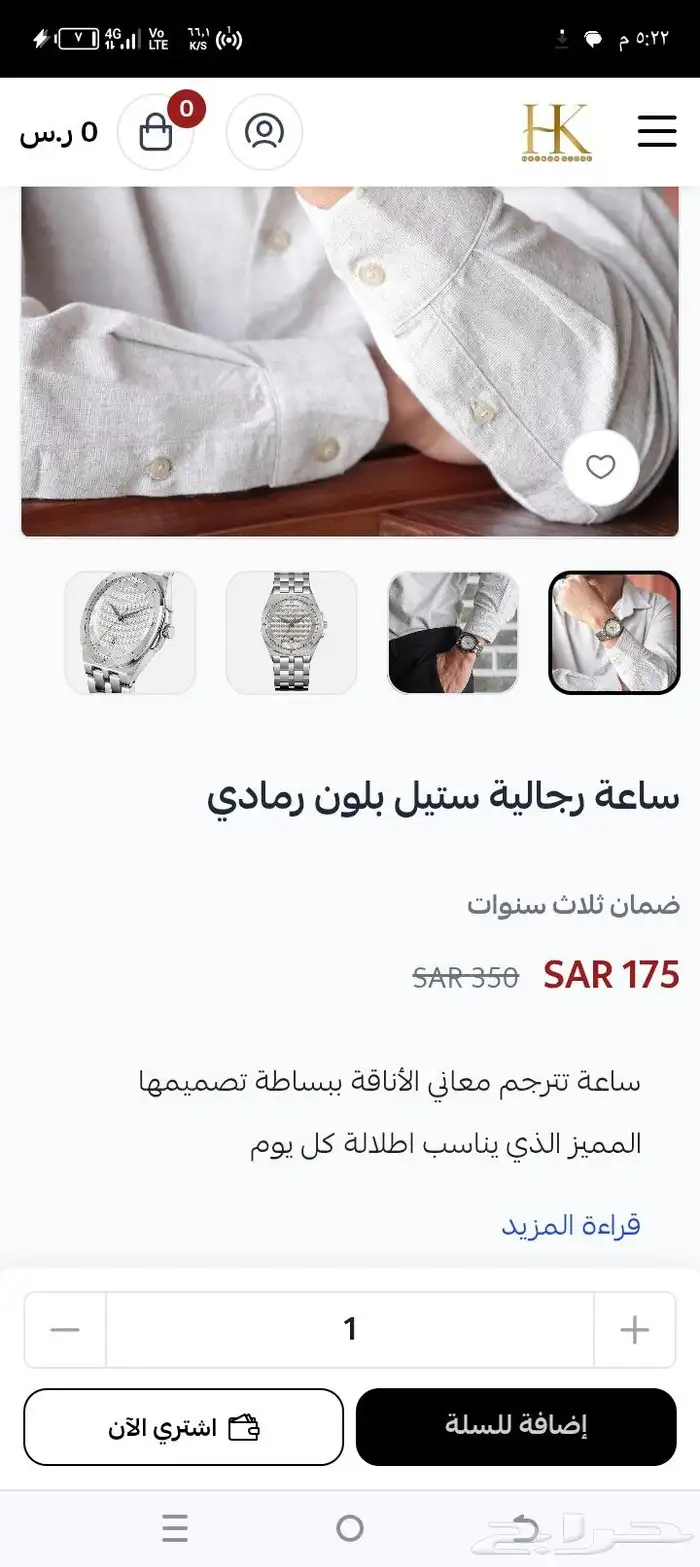Buy now with اشتري الآن button

point(184,1426)
